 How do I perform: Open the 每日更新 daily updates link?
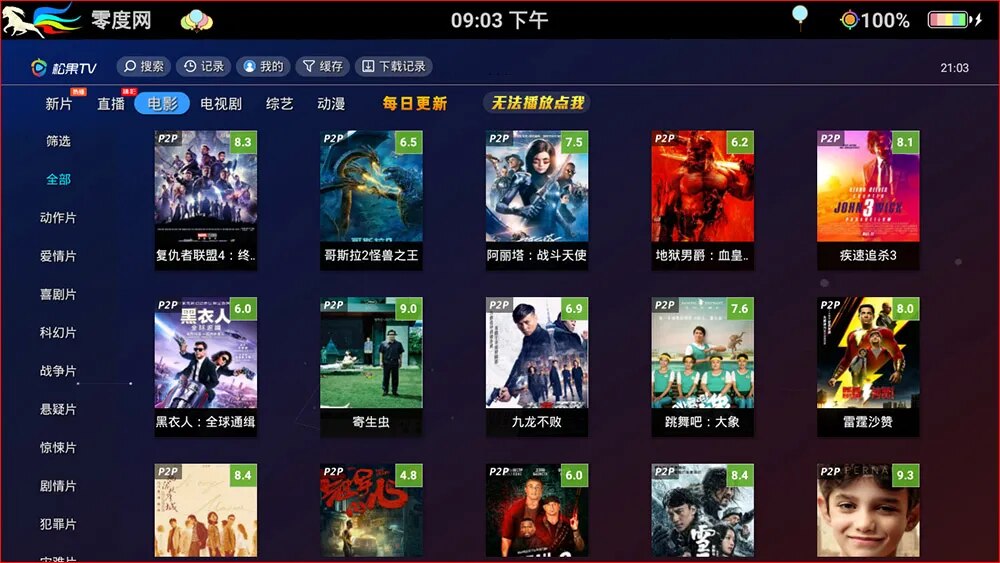click(x=415, y=104)
